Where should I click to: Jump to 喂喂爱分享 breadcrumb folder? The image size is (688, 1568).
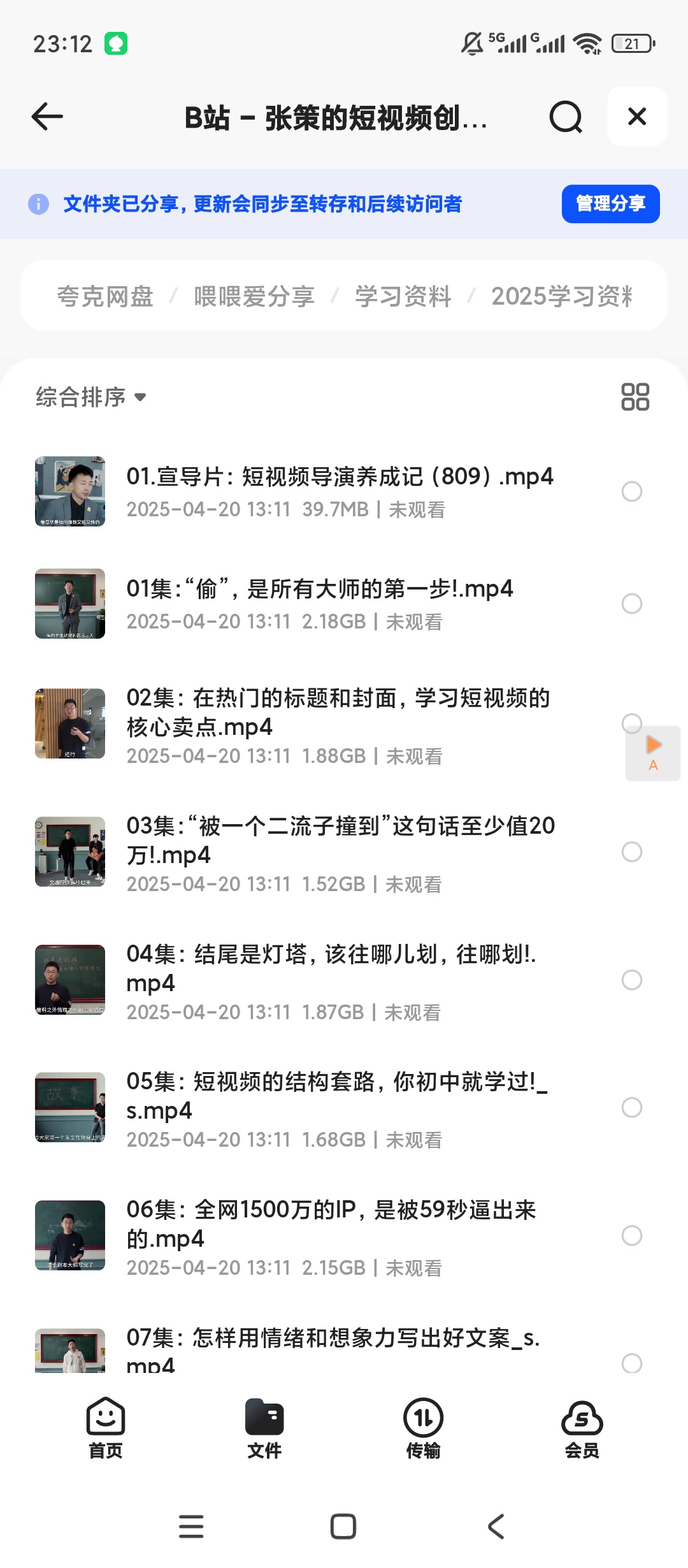[x=254, y=296]
